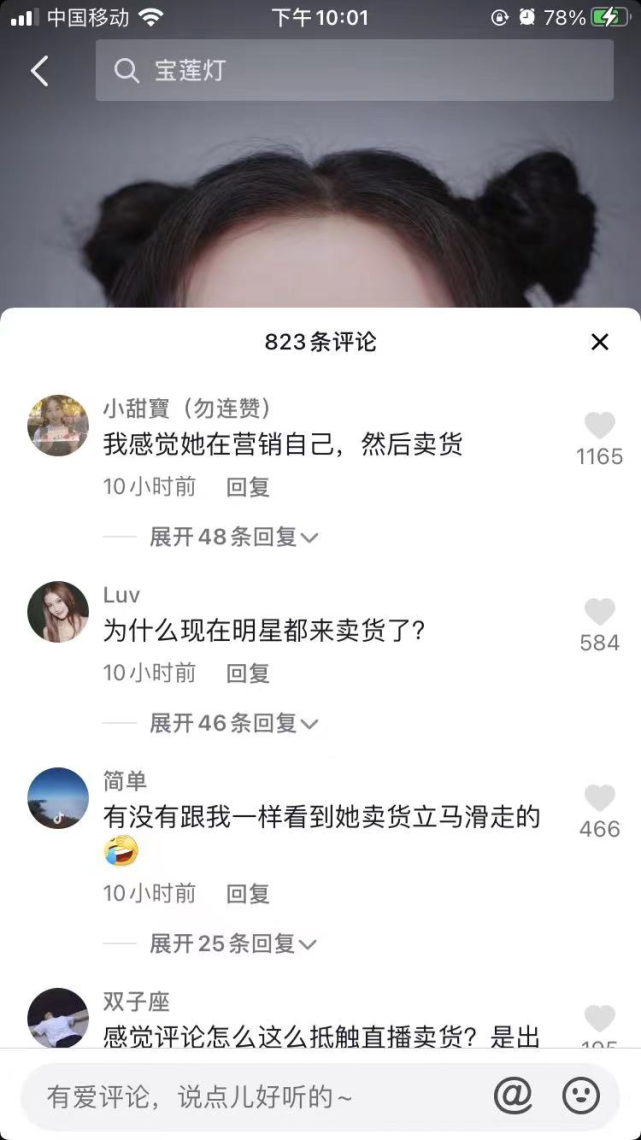Screen dimensions: 641x1140
Task: Like the comment by 简单
Action: [599, 798]
